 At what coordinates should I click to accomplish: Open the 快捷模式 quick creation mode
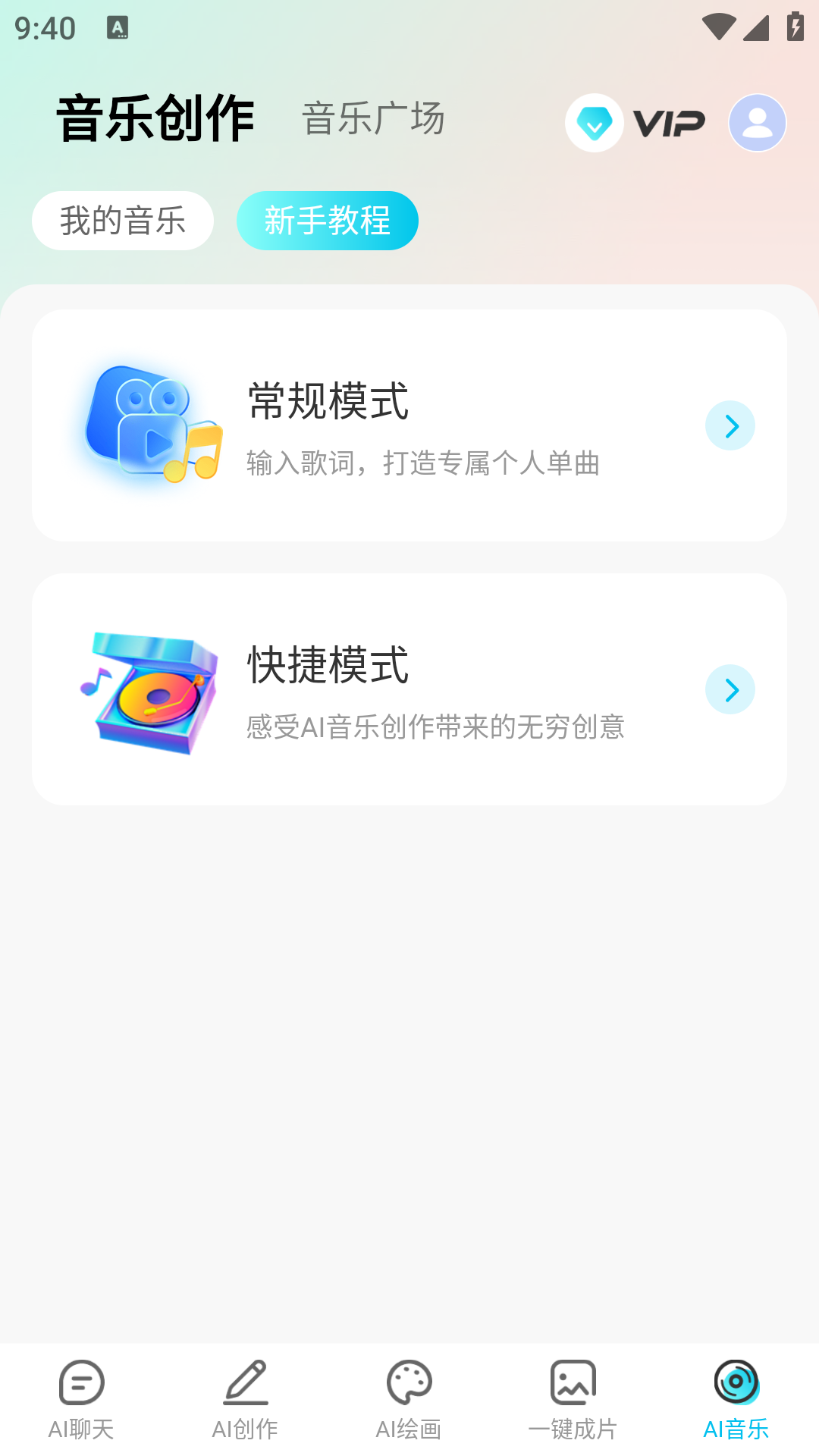(x=409, y=689)
